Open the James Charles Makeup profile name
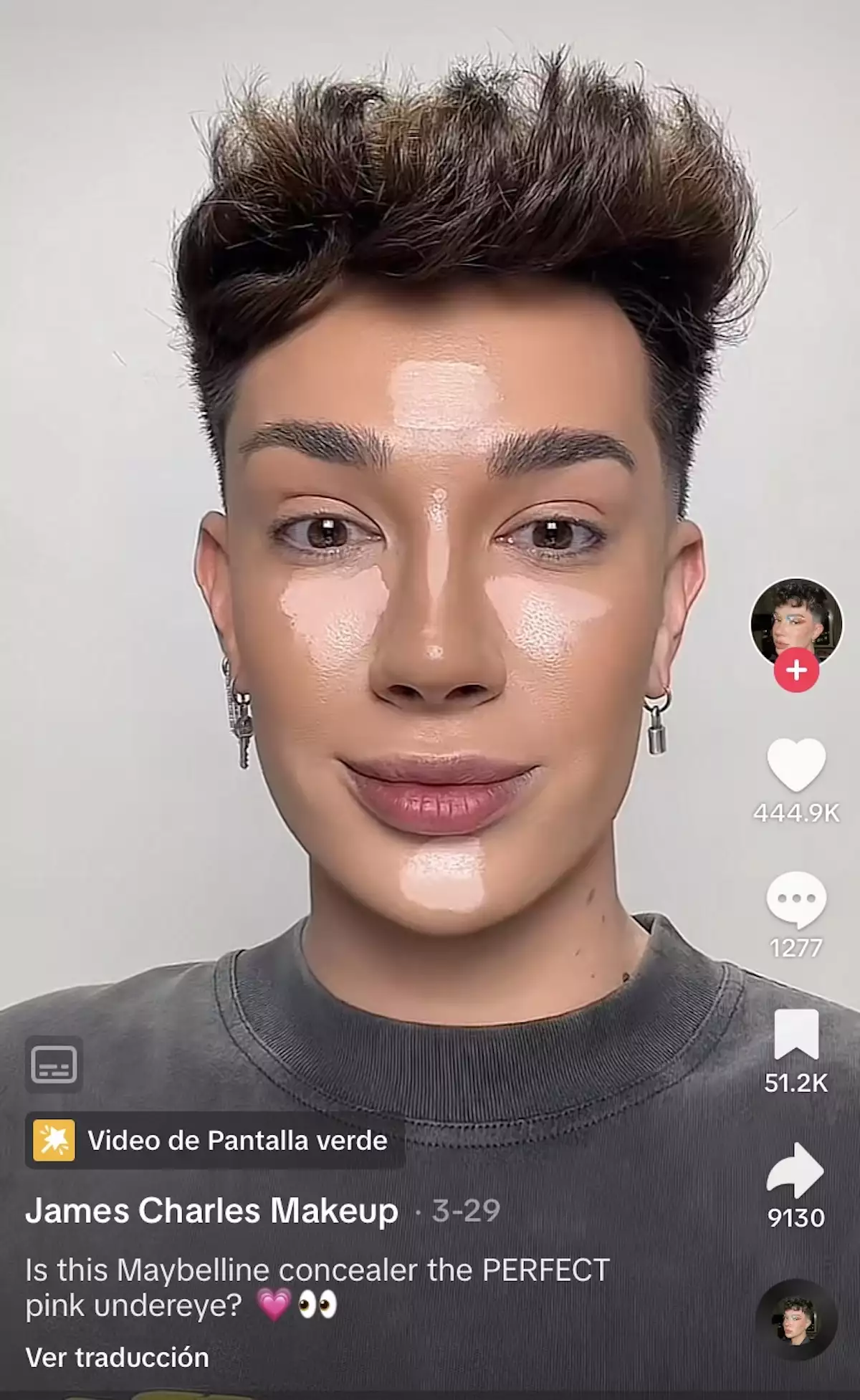This screenshot has height=1400, width=860. (211, 1211)
